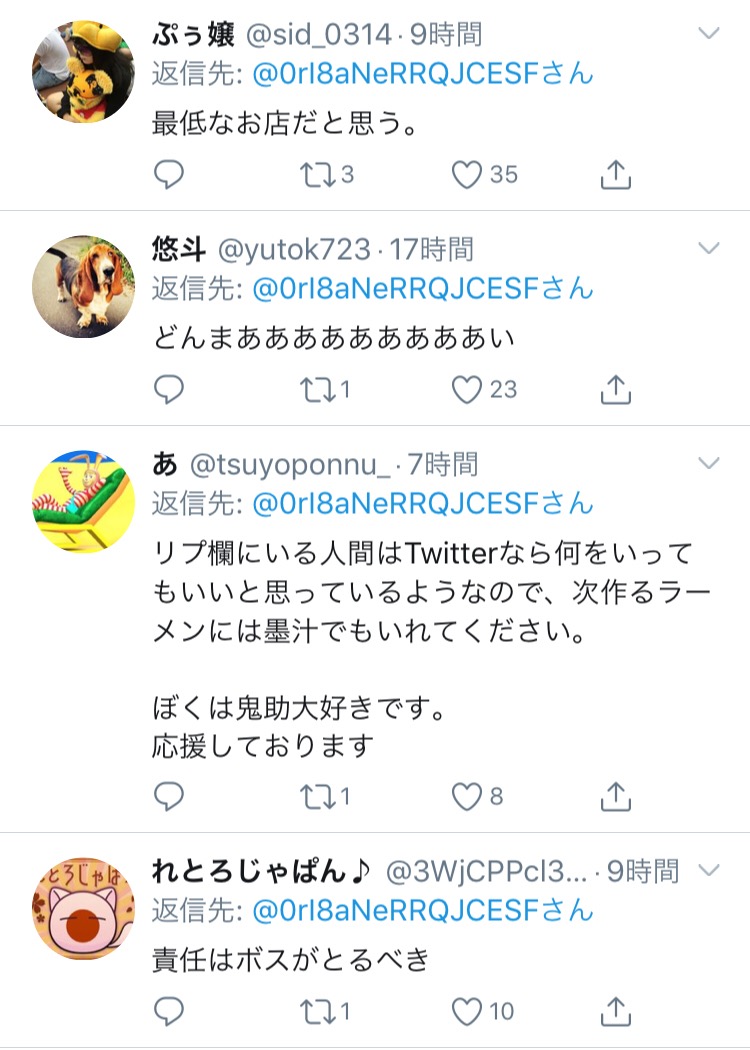Retweet the tweet by @tsuyoponnu_
750x1050 pixels.
pos(319,796)
